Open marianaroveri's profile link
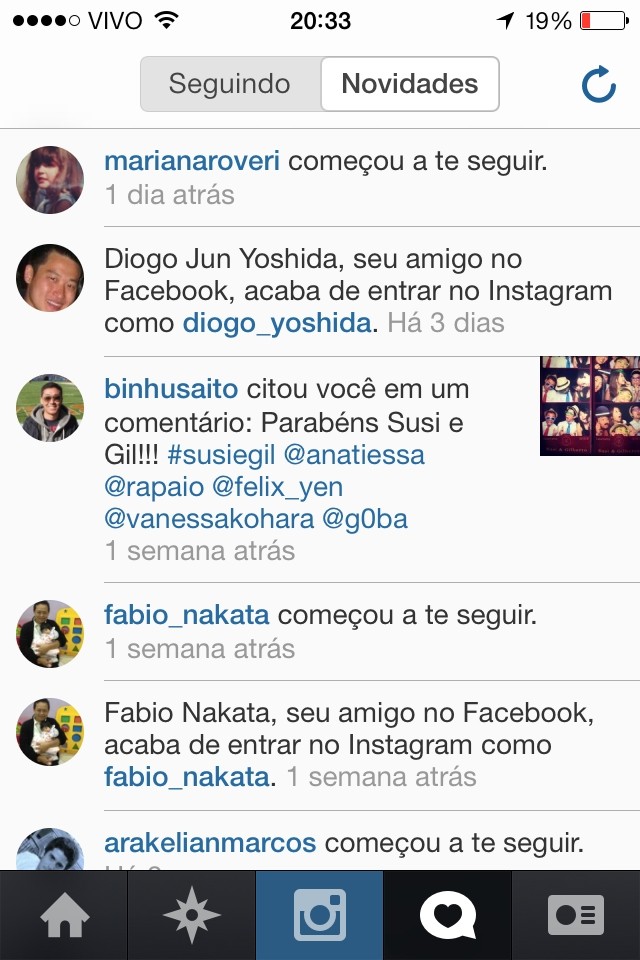The height and width of the screenshot is (960, 640). pyautogui.click(x=192, y=162)
